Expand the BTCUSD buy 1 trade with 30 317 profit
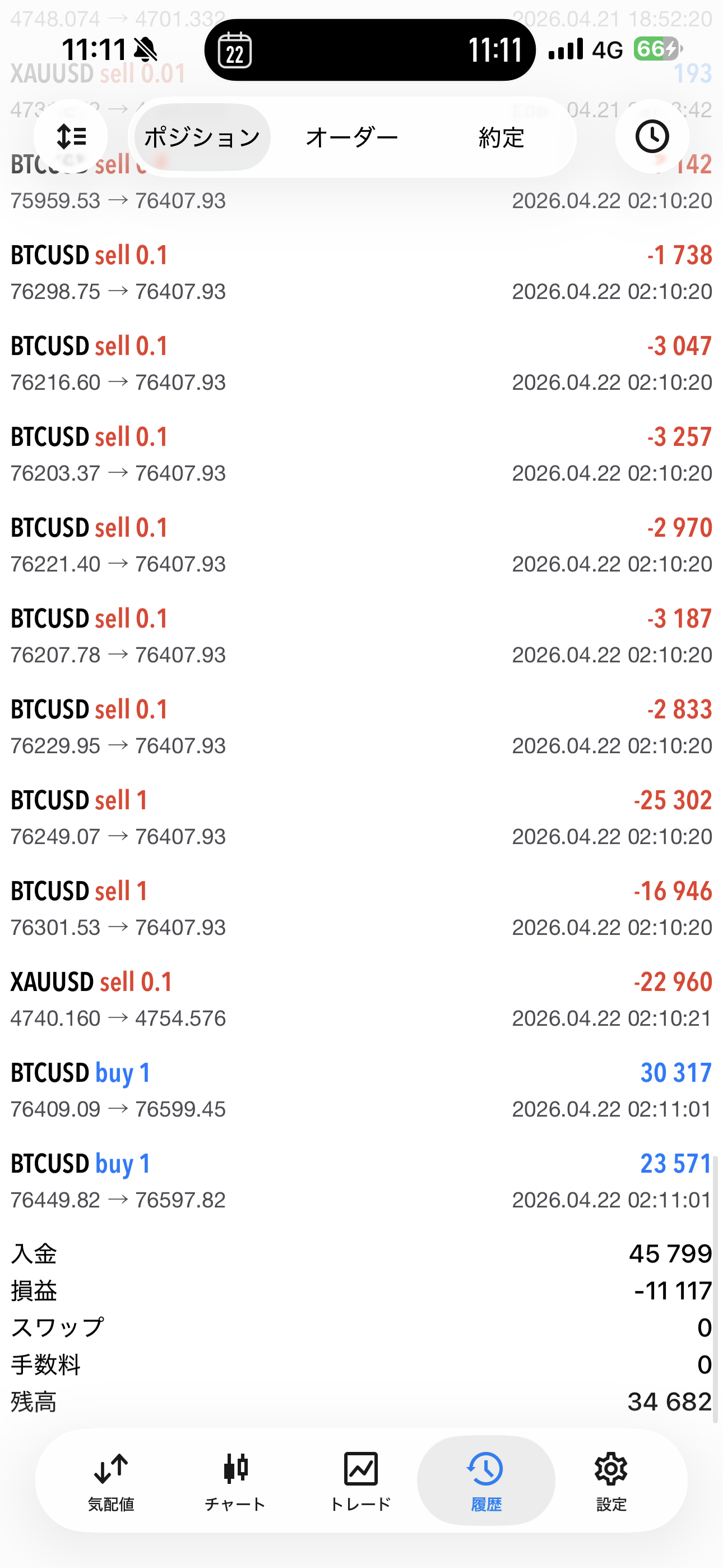The height and width of the screenshot is (1568, 723). coord(361,1090)
